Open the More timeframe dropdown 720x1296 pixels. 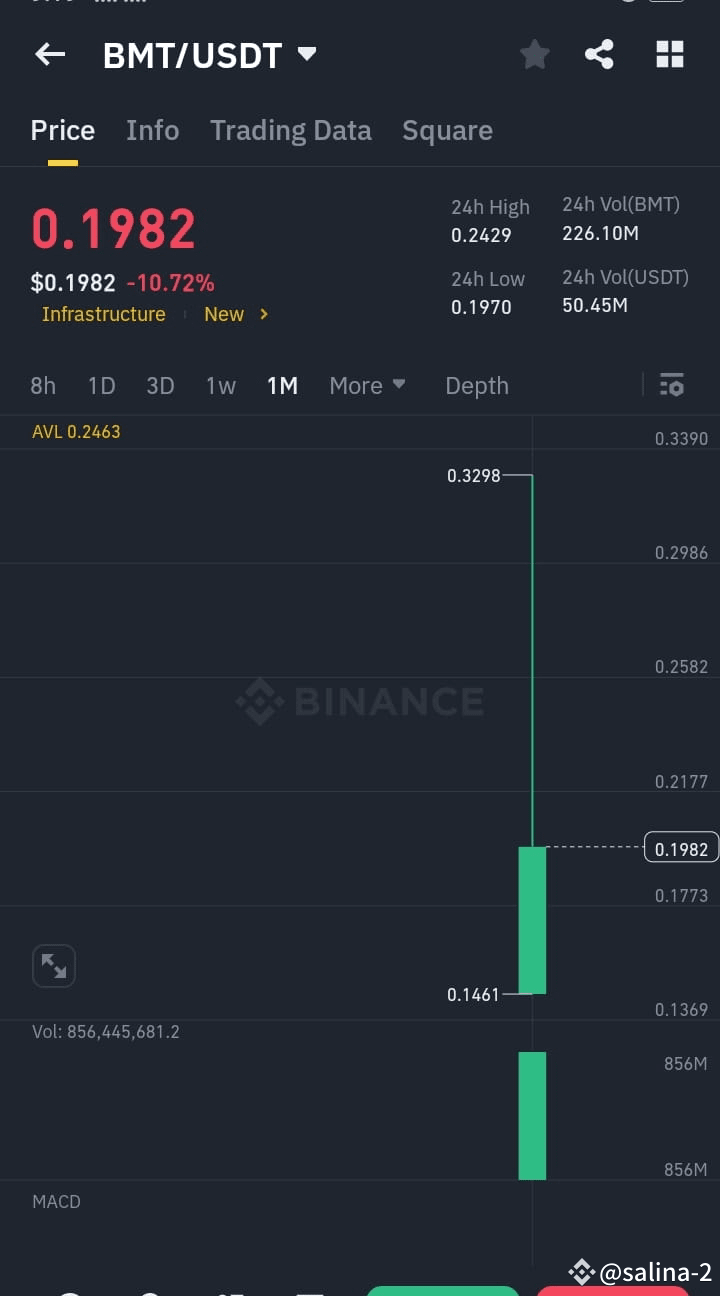[367, 385]
